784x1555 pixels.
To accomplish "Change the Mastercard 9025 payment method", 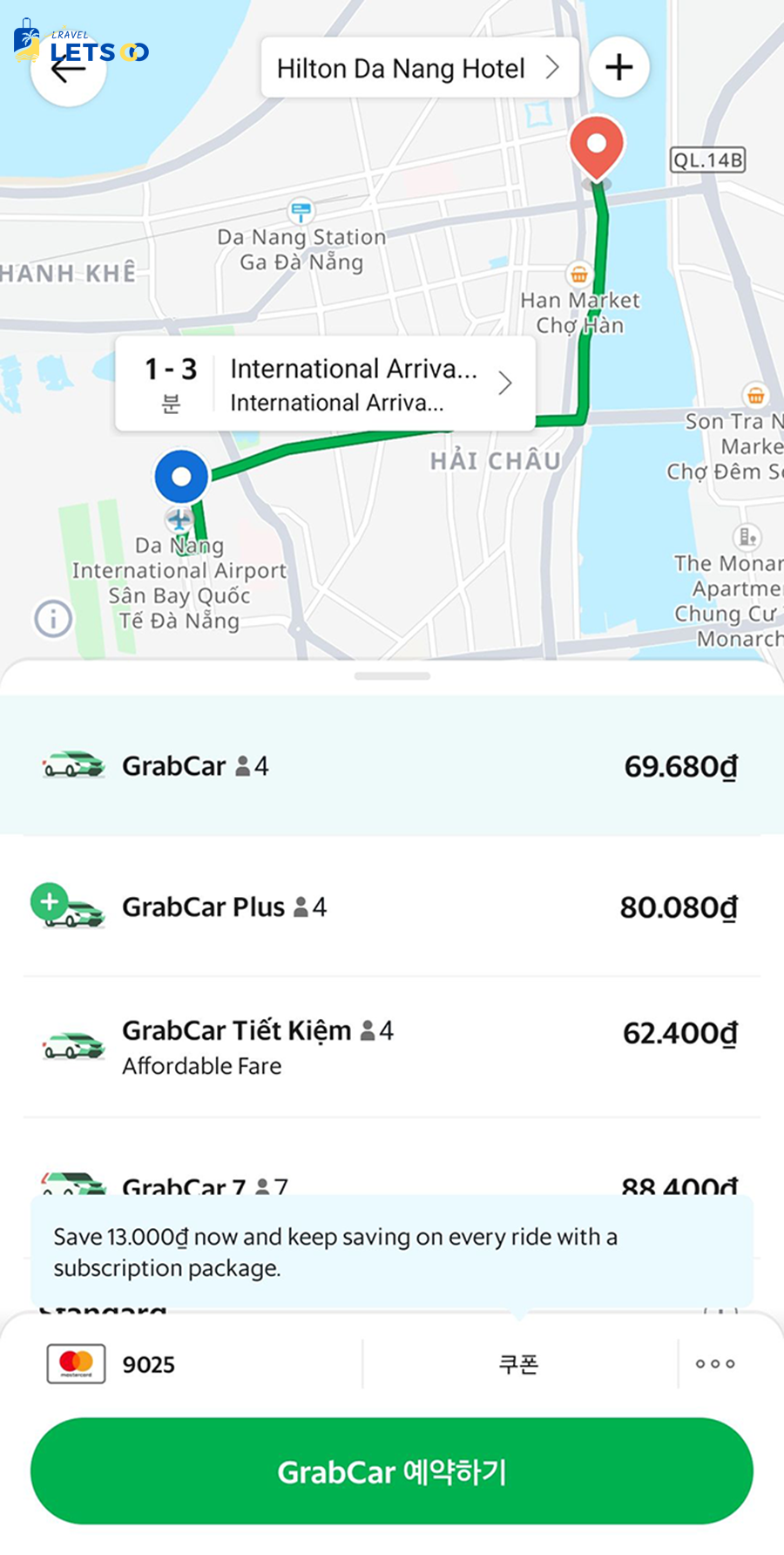I will coord(113,1364).
